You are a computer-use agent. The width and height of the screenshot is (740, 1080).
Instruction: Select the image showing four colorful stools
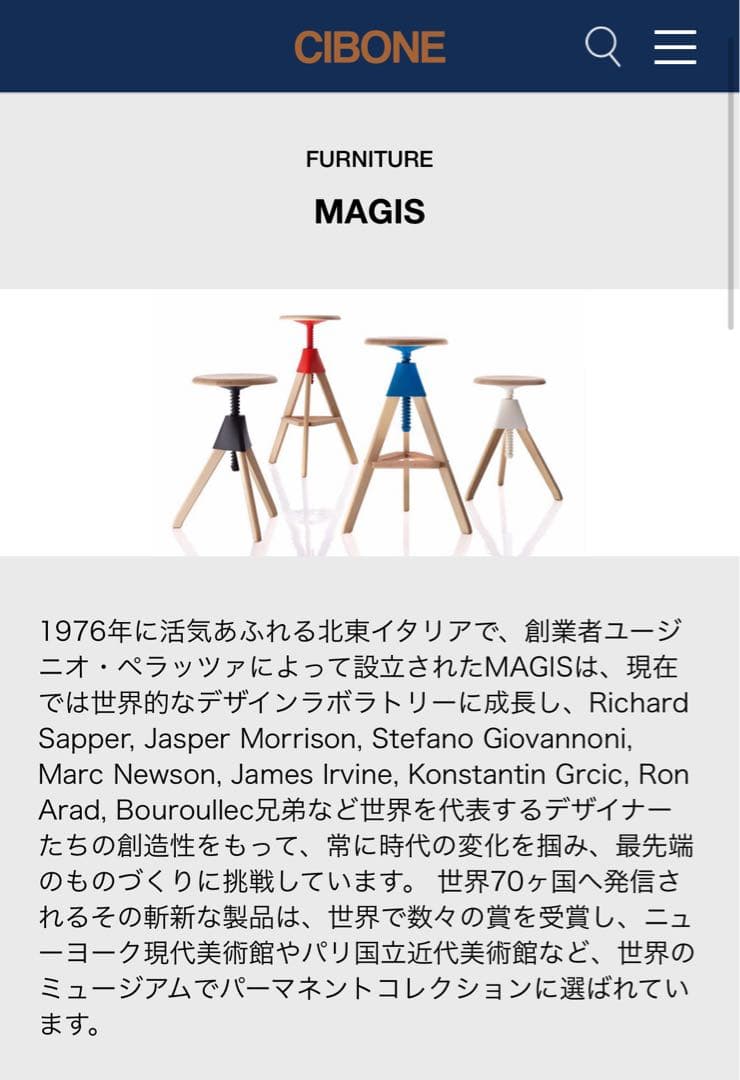(370, 425)
